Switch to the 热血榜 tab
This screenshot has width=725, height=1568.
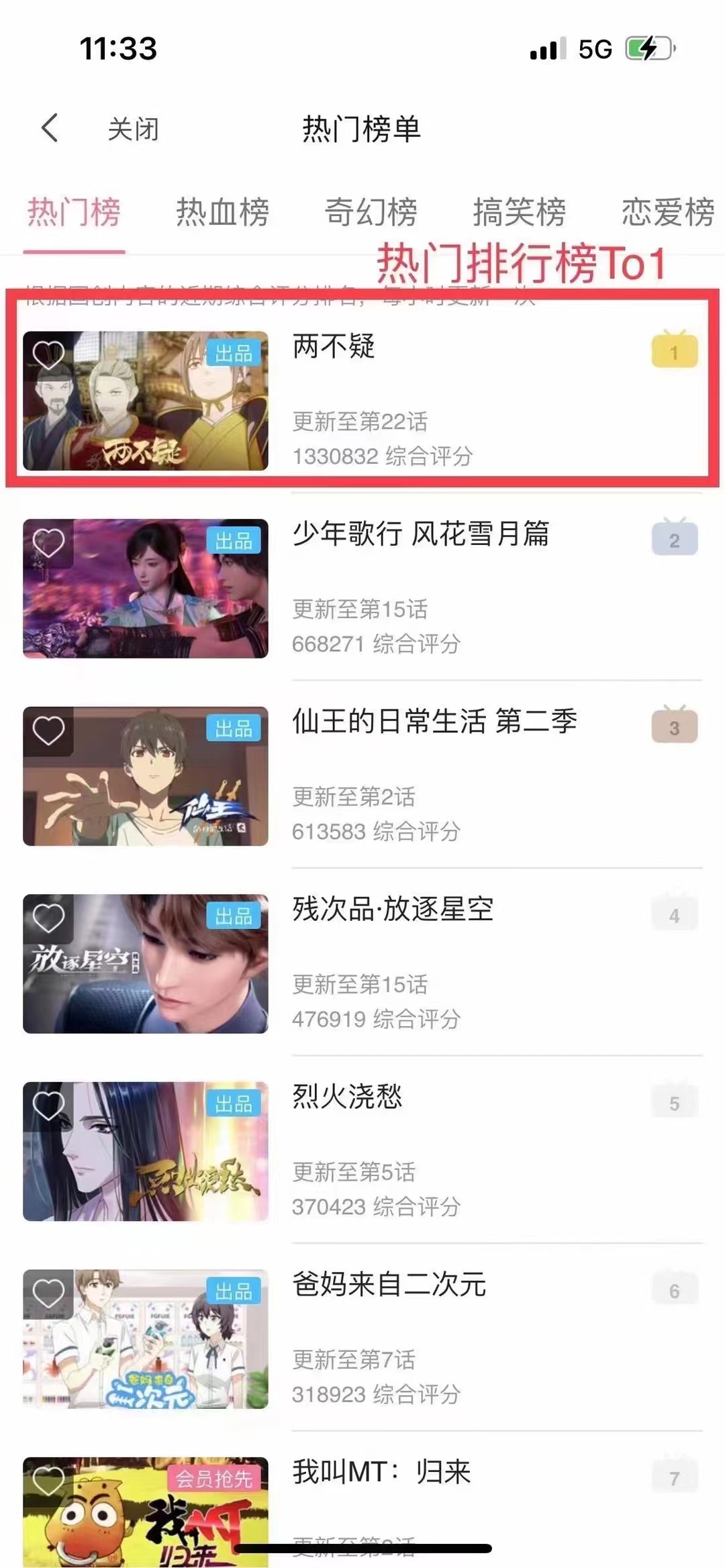tap(222, 213)
